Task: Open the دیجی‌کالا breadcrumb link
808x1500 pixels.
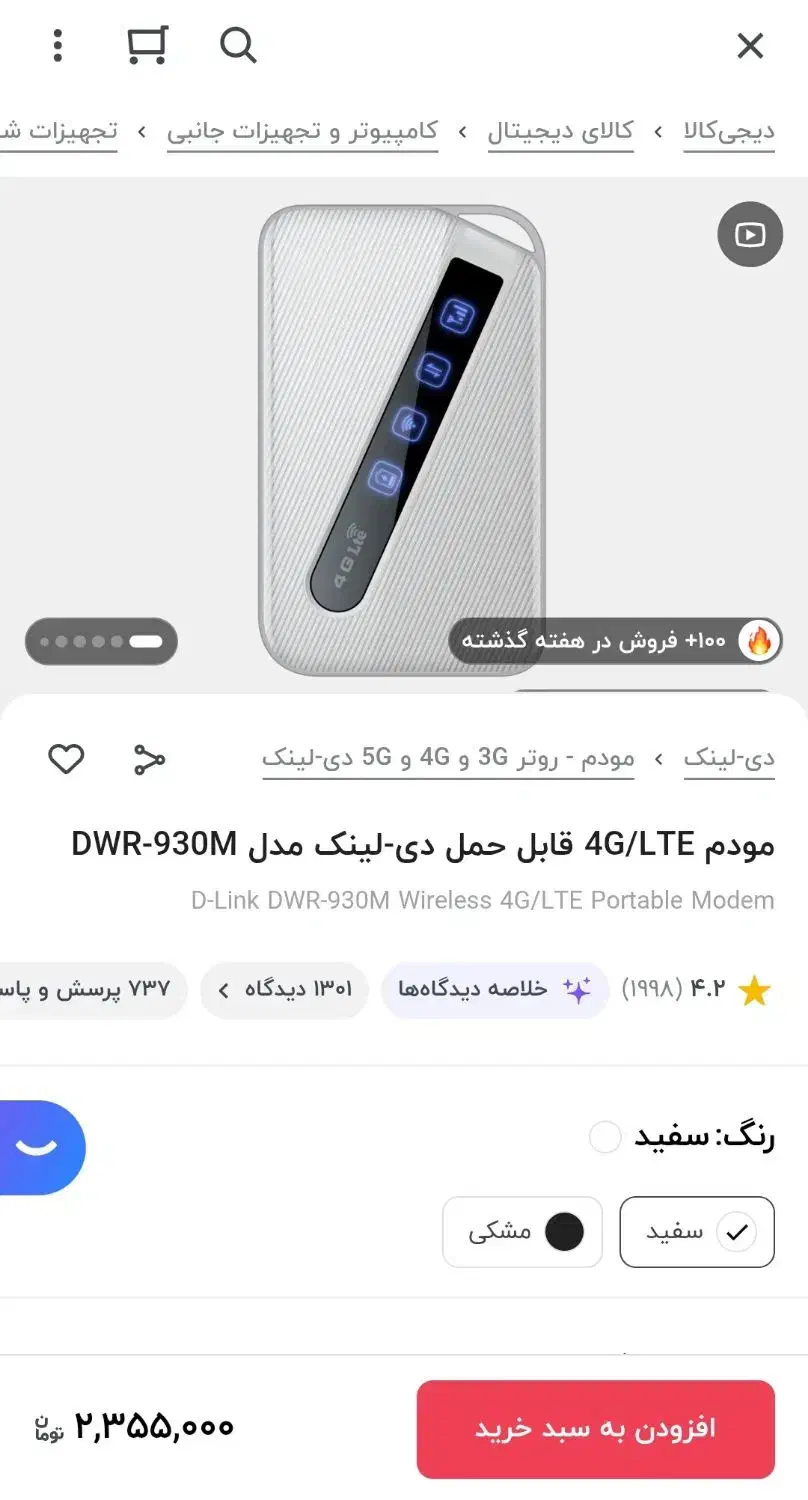Action: 729,131
